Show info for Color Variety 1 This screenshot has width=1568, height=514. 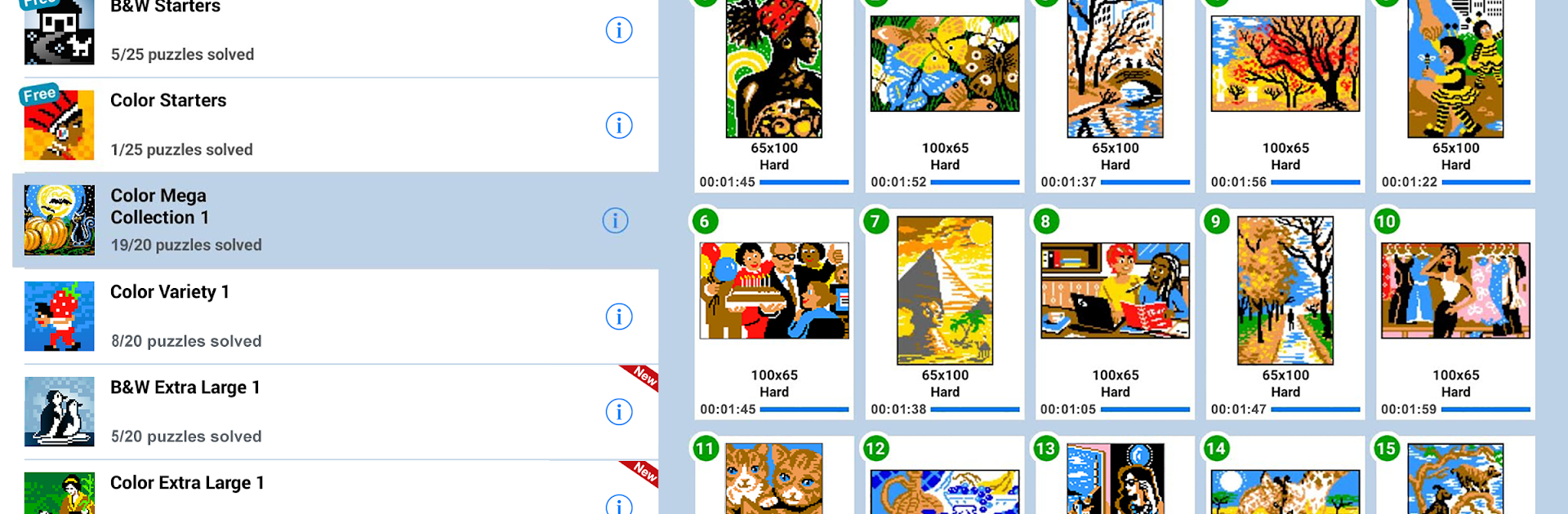[618, 317]
